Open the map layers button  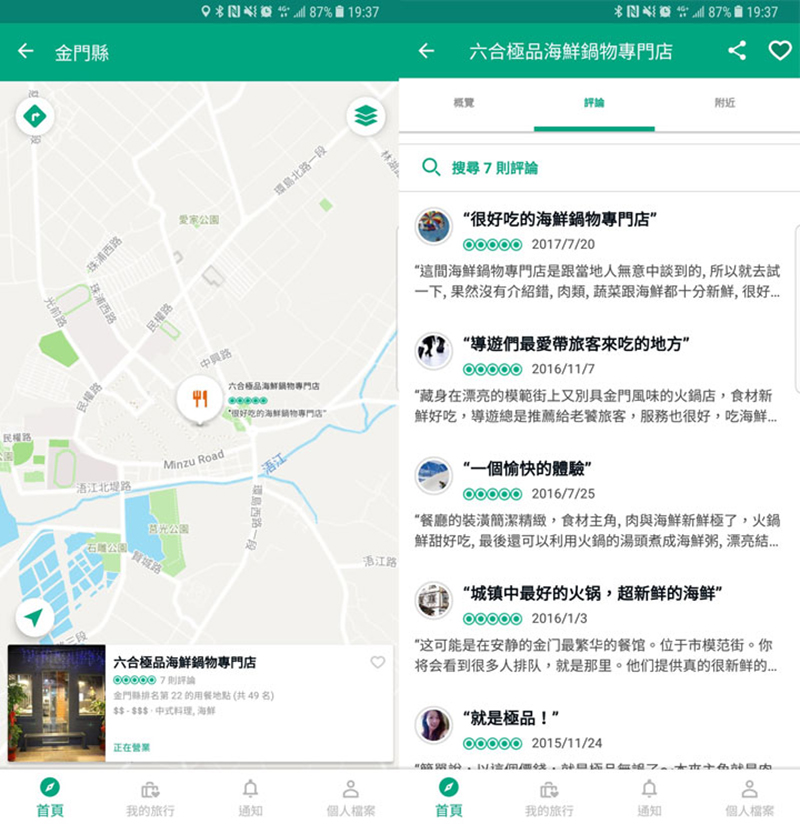tap(366, 116)
